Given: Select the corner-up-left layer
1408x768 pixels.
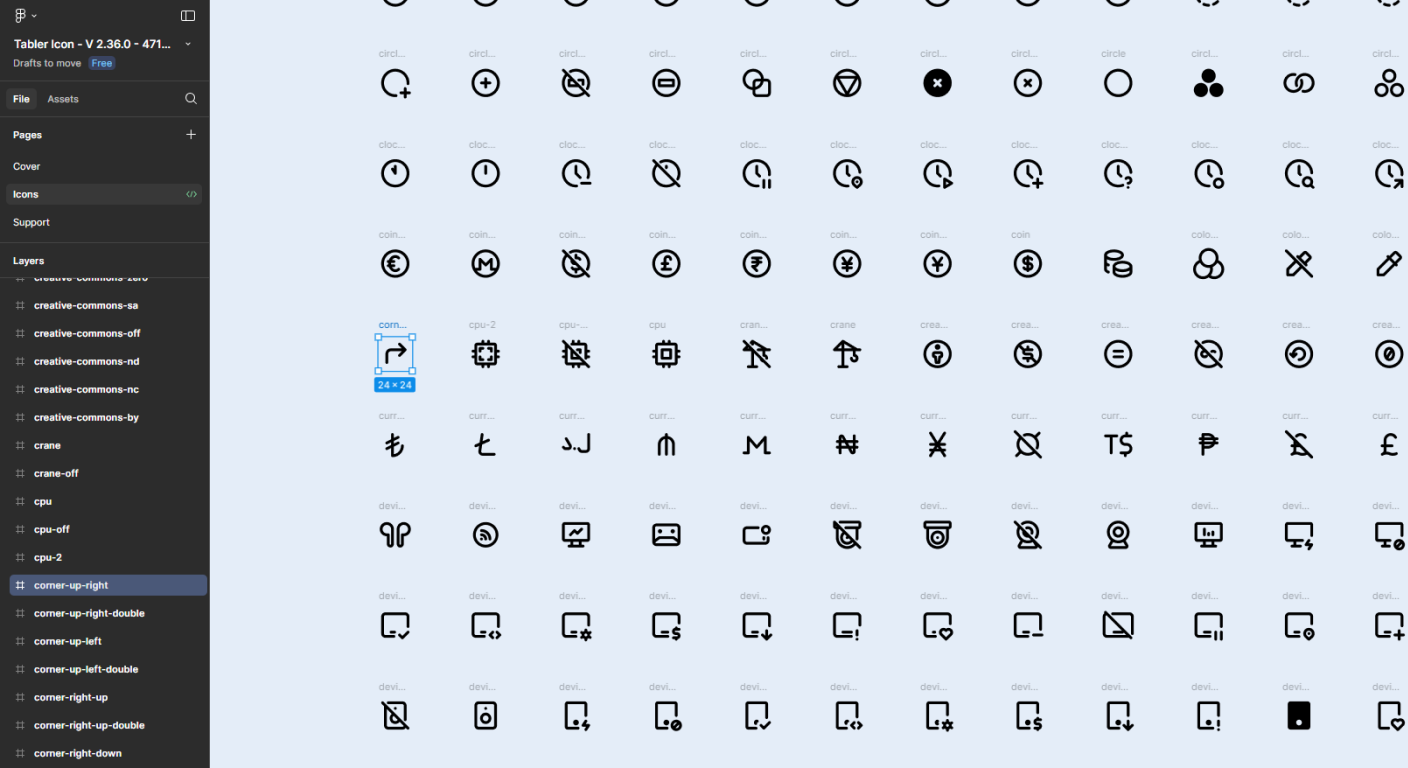Looking at the screenshot, I should coord(68,642).
